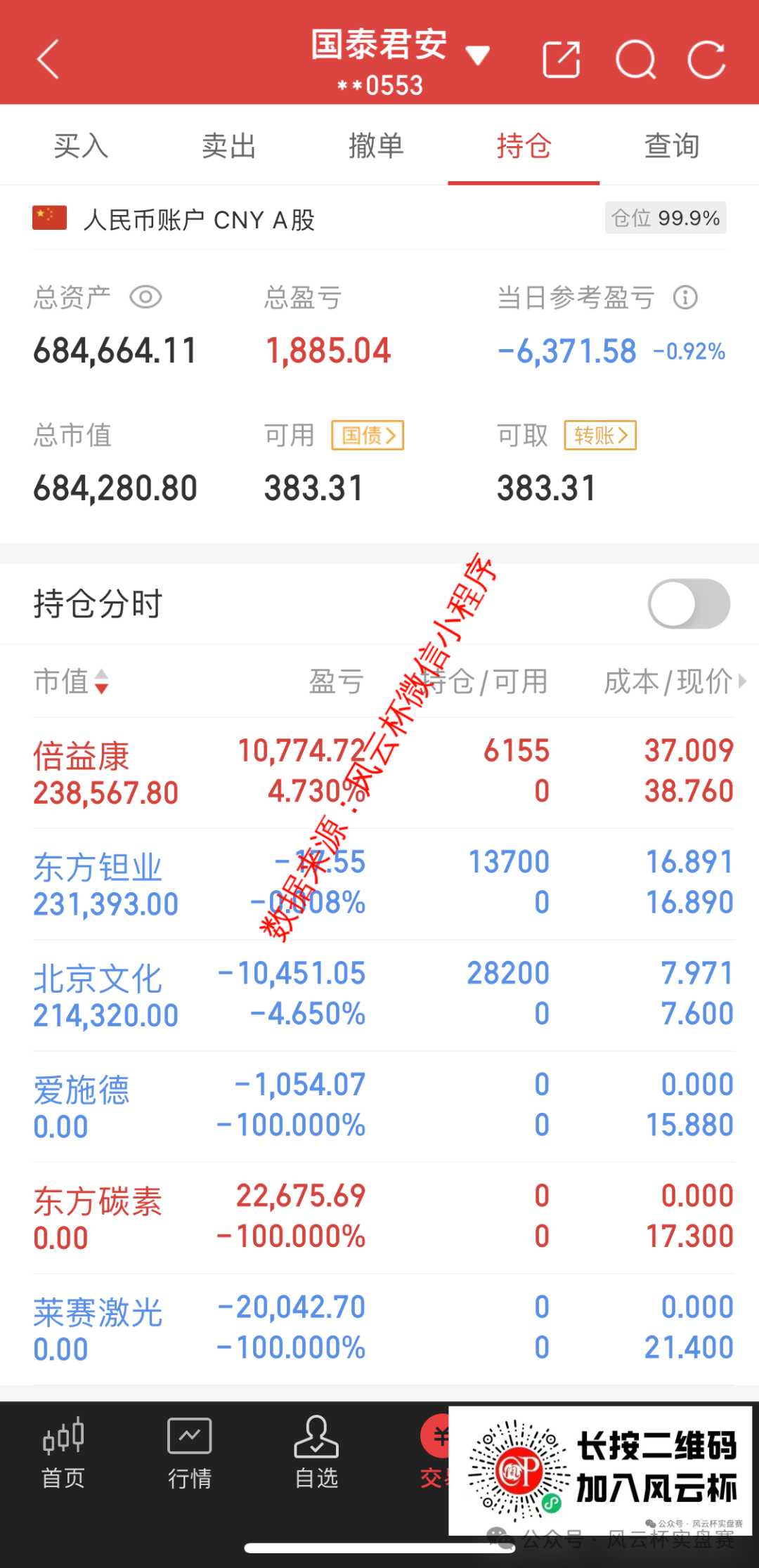
Task: Refresh the holdings data
Action: pyautogui.click(x=706, y=60)
